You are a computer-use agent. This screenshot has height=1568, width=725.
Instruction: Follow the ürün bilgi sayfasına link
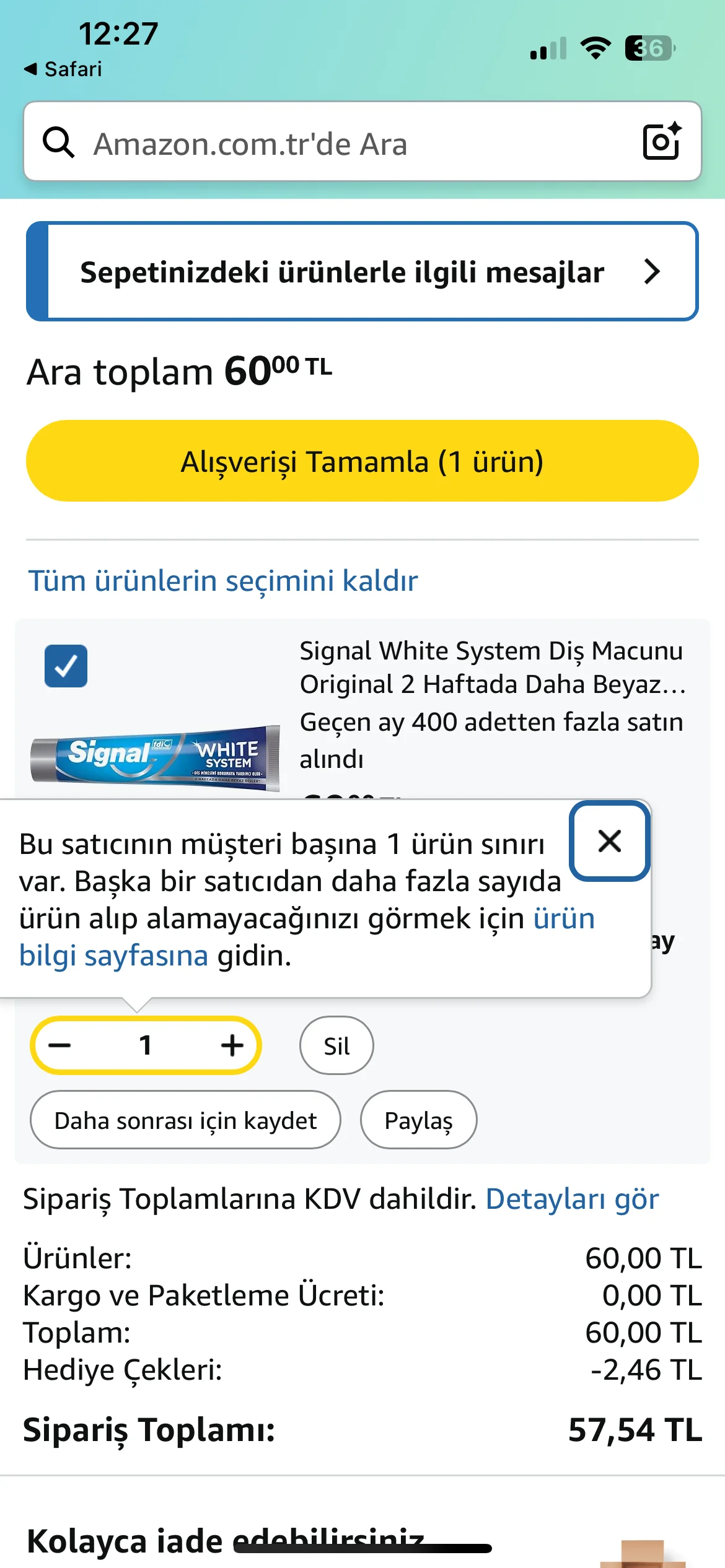[307, 937]
